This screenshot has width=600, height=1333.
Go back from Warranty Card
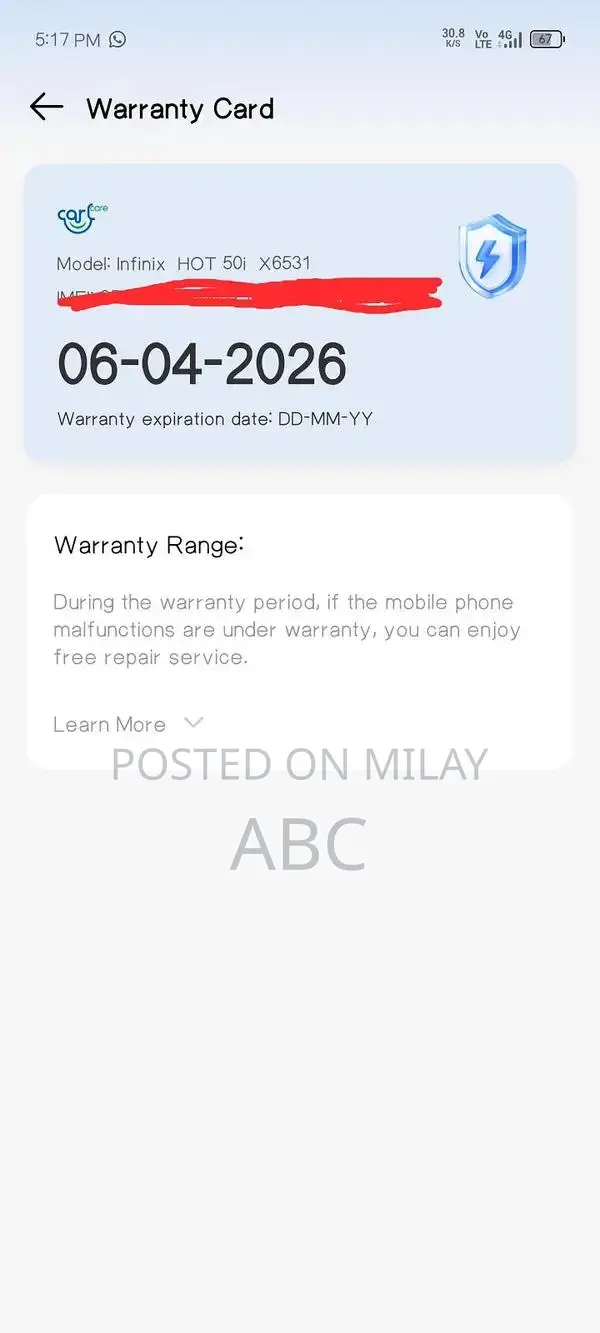tap(46, 108)
